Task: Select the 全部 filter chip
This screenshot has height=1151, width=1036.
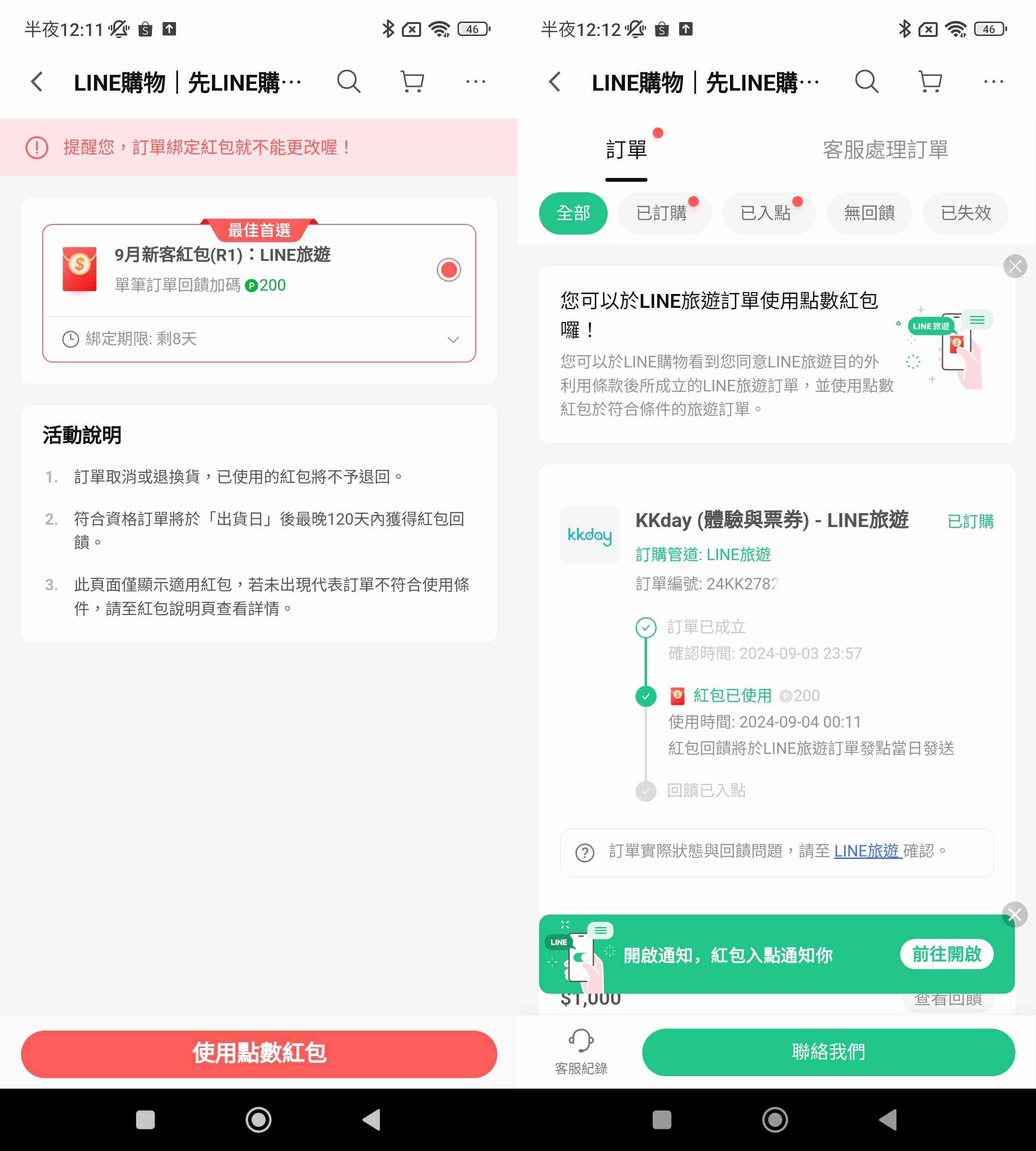Action: (573, 213)
